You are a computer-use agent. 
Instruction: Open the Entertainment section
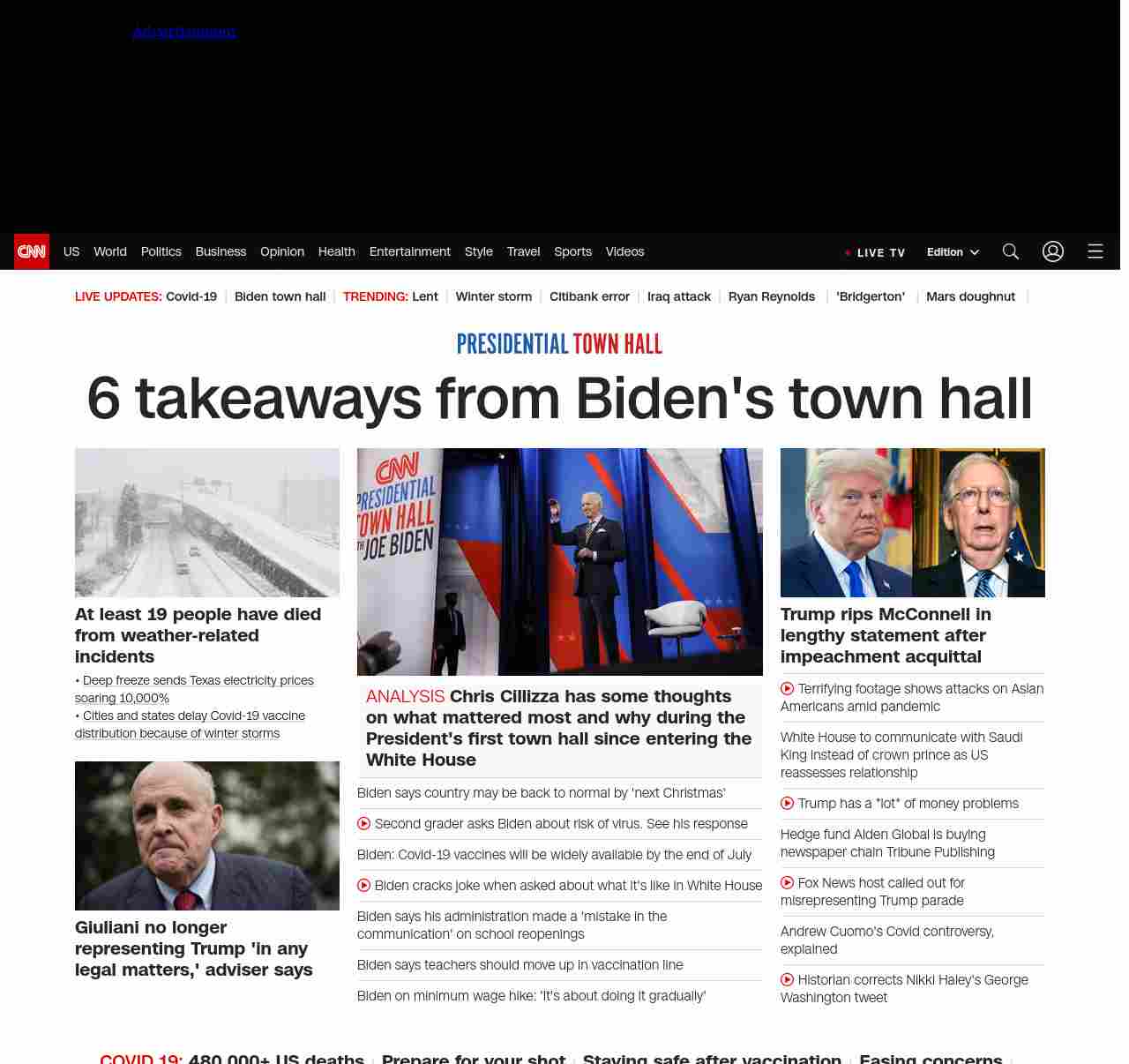[409, 251]
